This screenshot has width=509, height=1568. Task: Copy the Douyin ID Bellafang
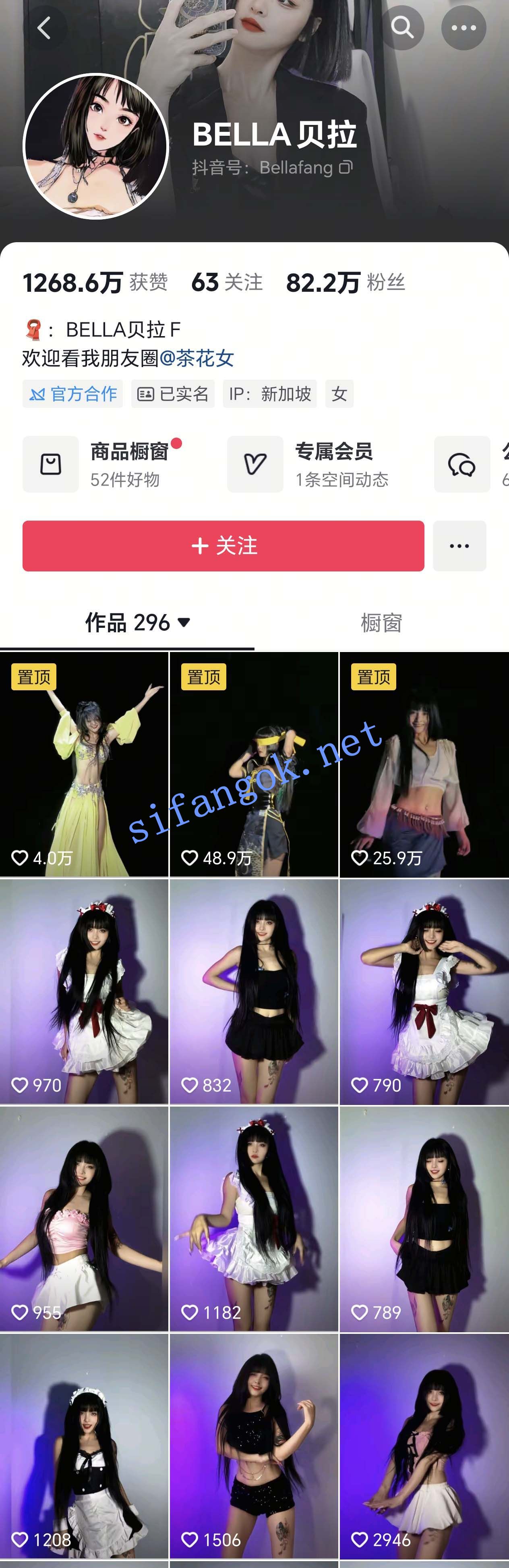[x=346, y=167]
